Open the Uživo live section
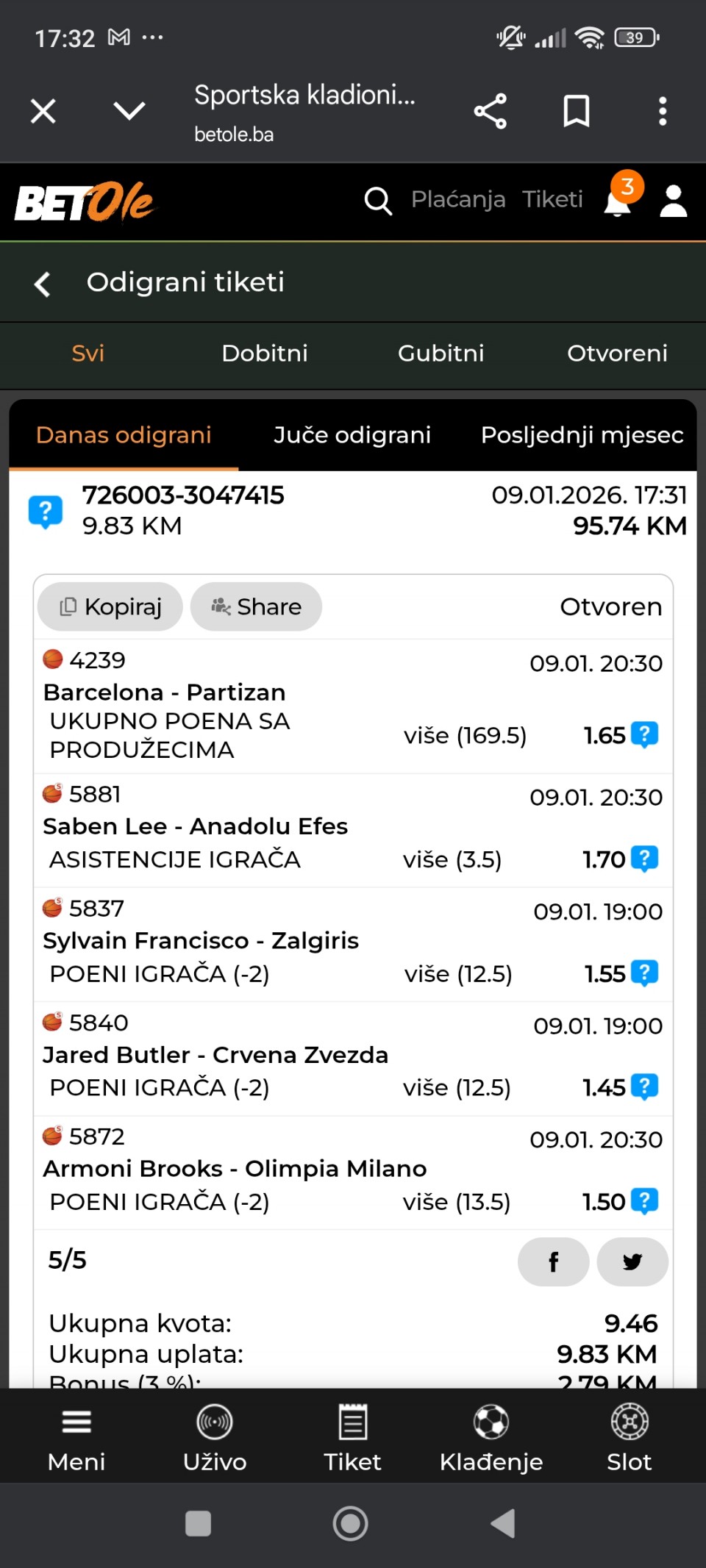 tap(215, 1436)
